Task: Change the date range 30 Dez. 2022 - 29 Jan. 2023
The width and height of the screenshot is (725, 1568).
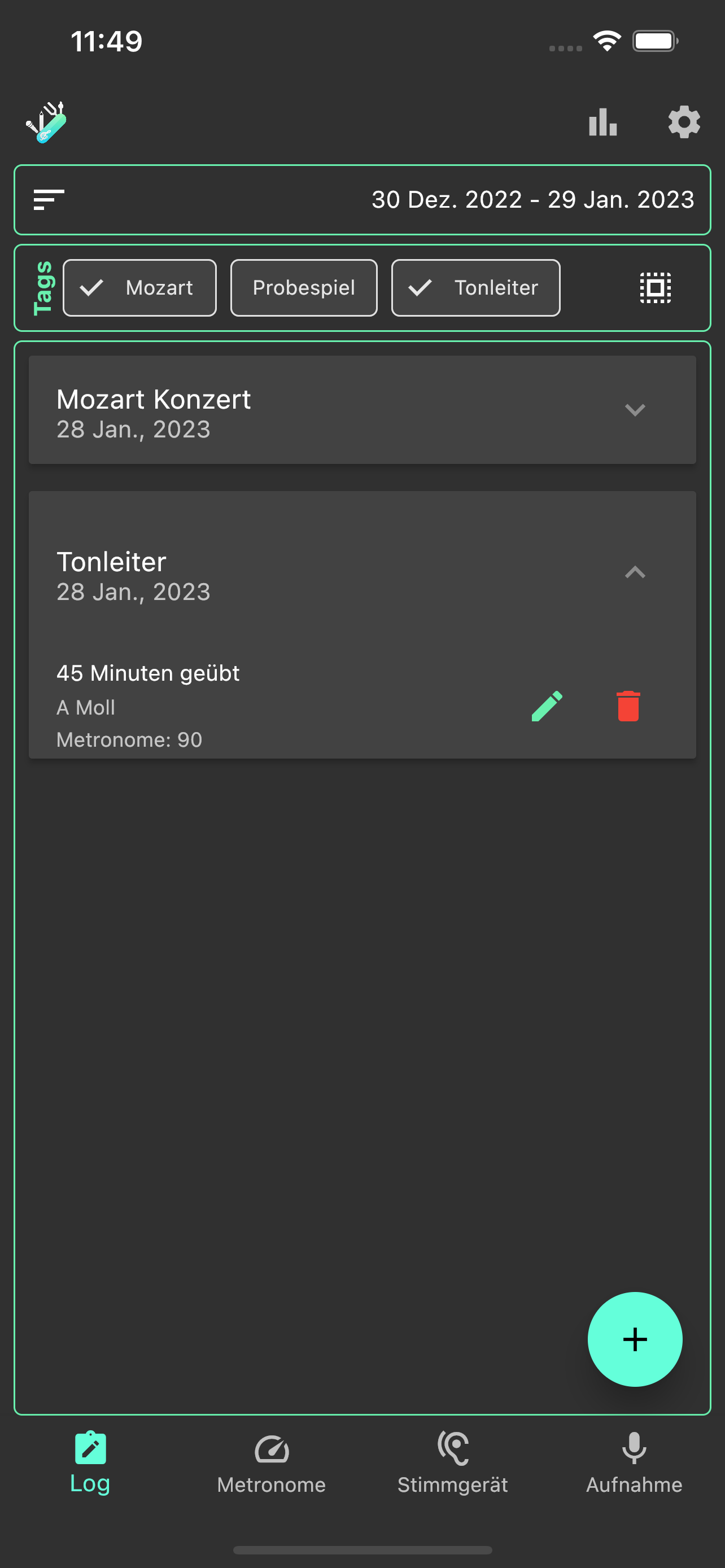Action: tap(532, 200)
